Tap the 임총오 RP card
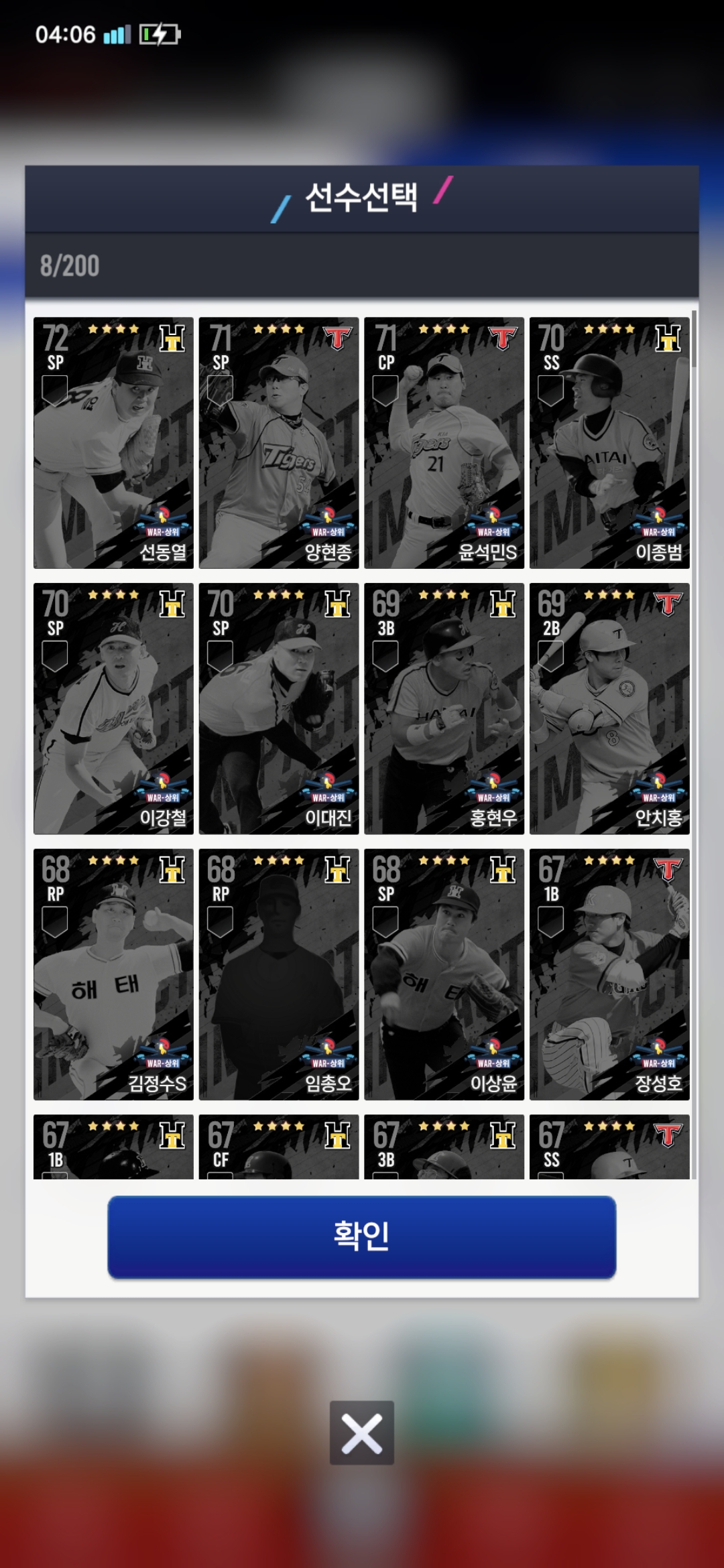 [x=279, y=974]
